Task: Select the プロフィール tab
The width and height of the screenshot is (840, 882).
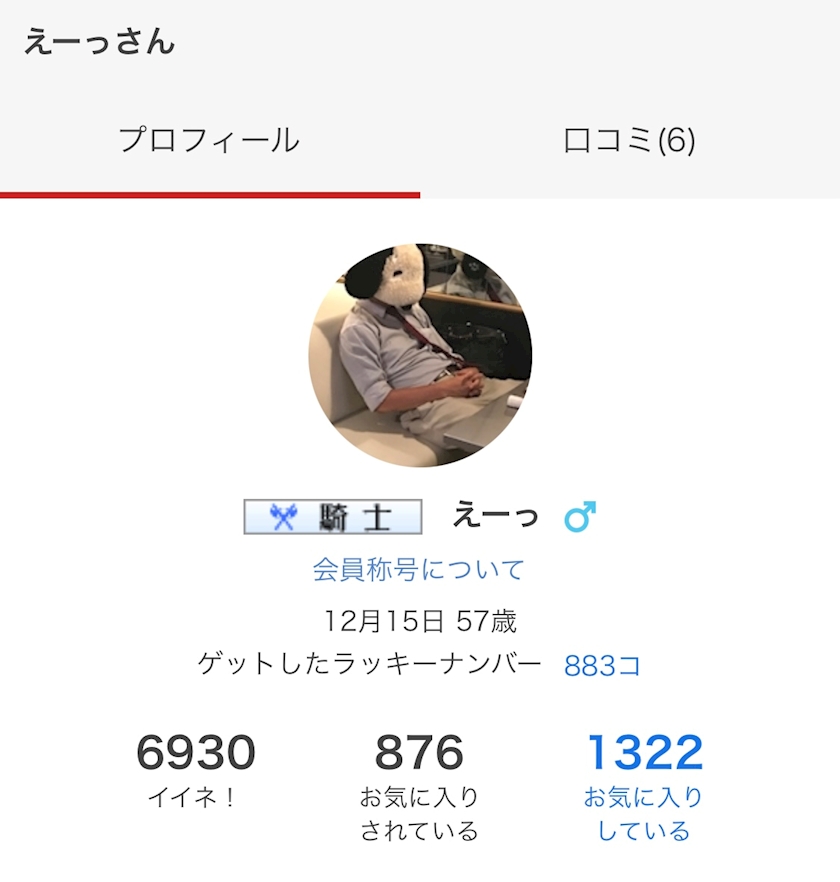Action: pos(210,141)
